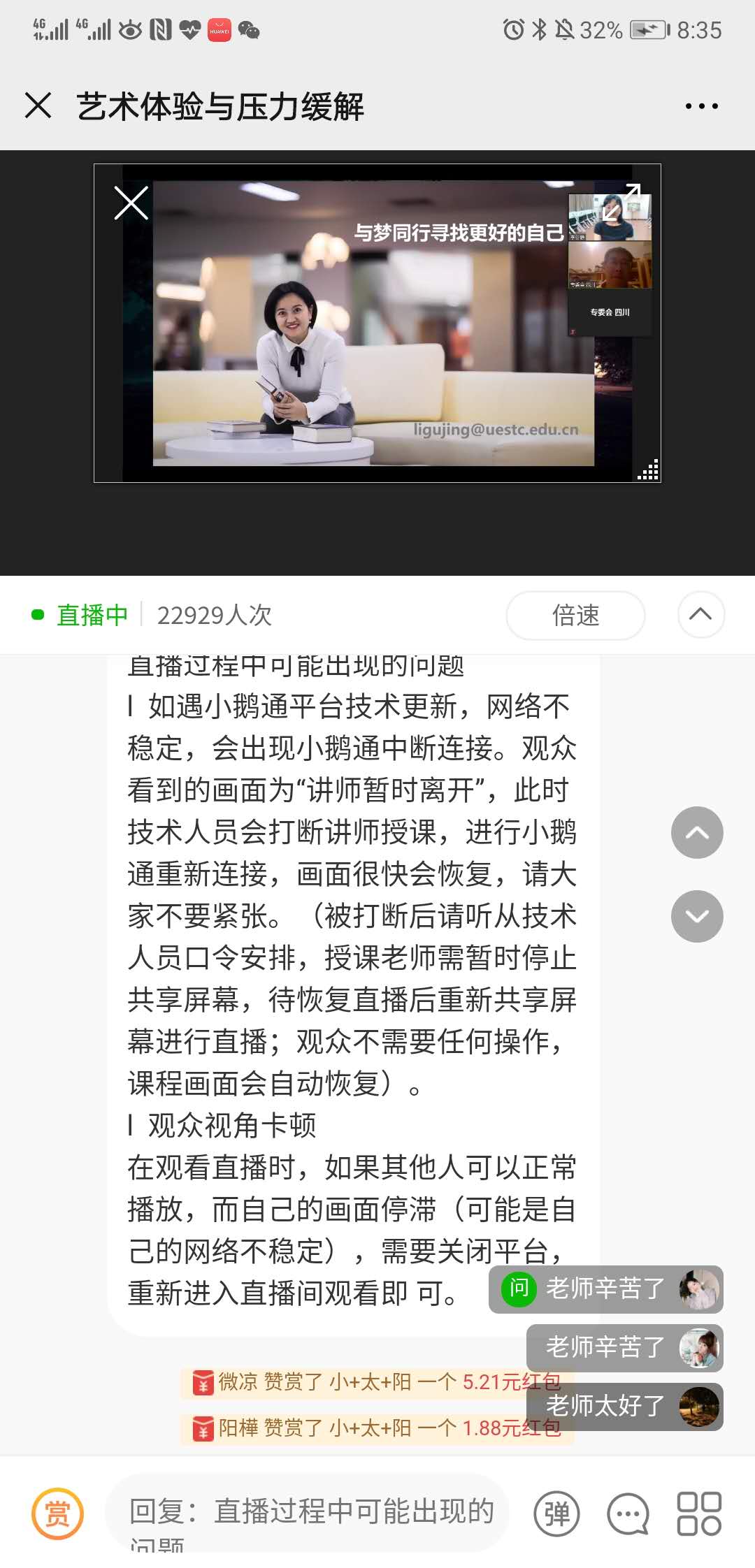The height and width of the screenshot is (1568, 755).
Task: Open the three-dot overflow menu
Action: pos(701,106)
